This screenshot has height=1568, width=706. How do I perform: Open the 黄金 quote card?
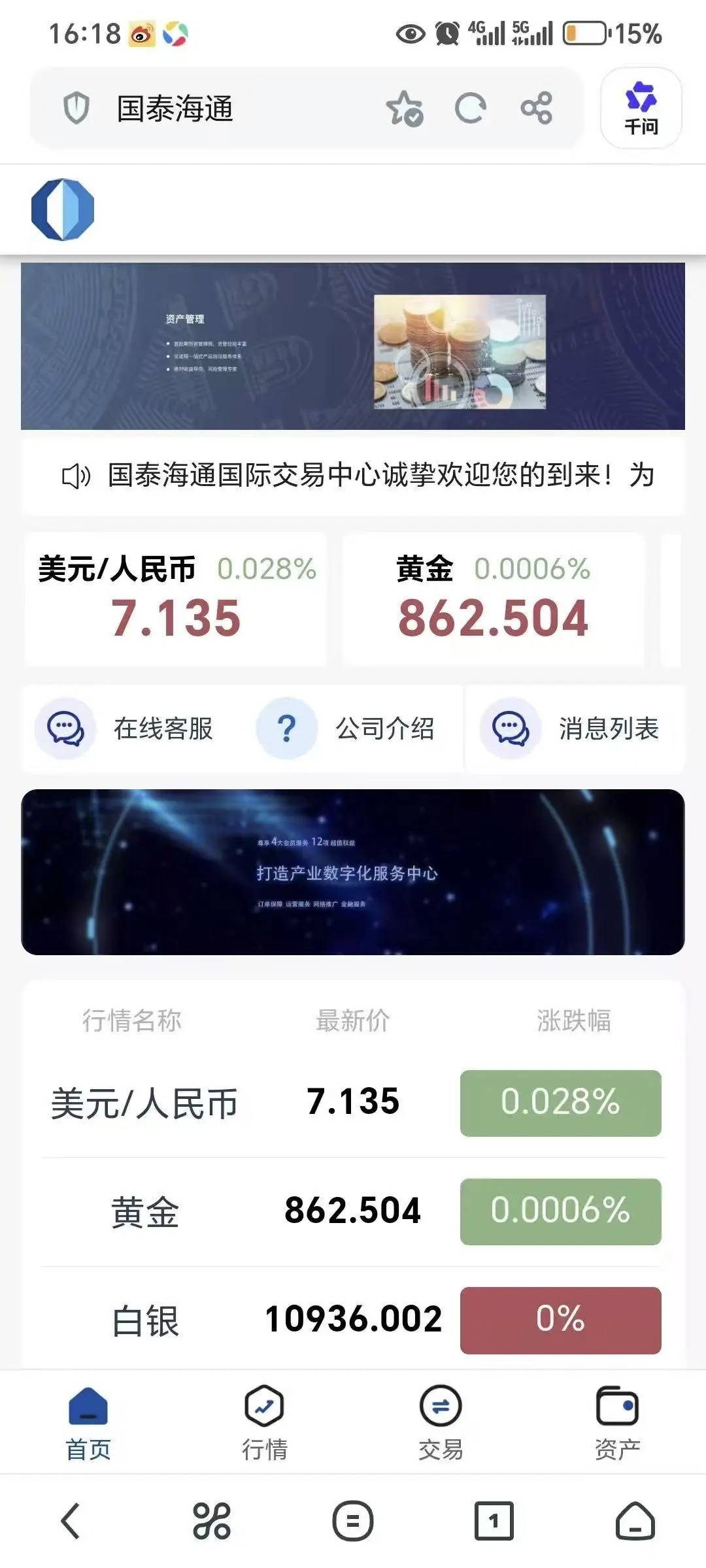coord(494,599)
